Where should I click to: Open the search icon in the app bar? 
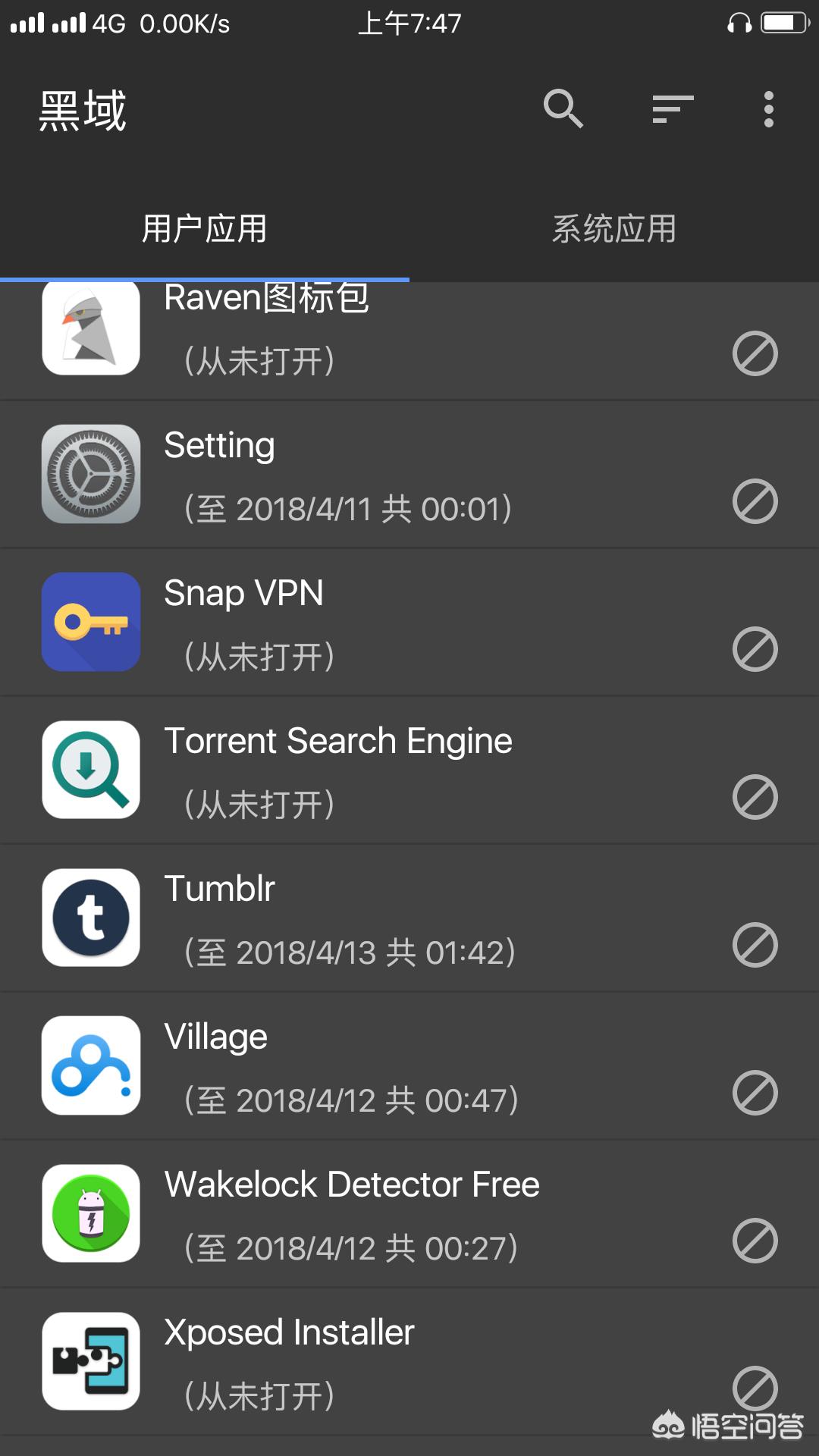[x=563, y=109]
